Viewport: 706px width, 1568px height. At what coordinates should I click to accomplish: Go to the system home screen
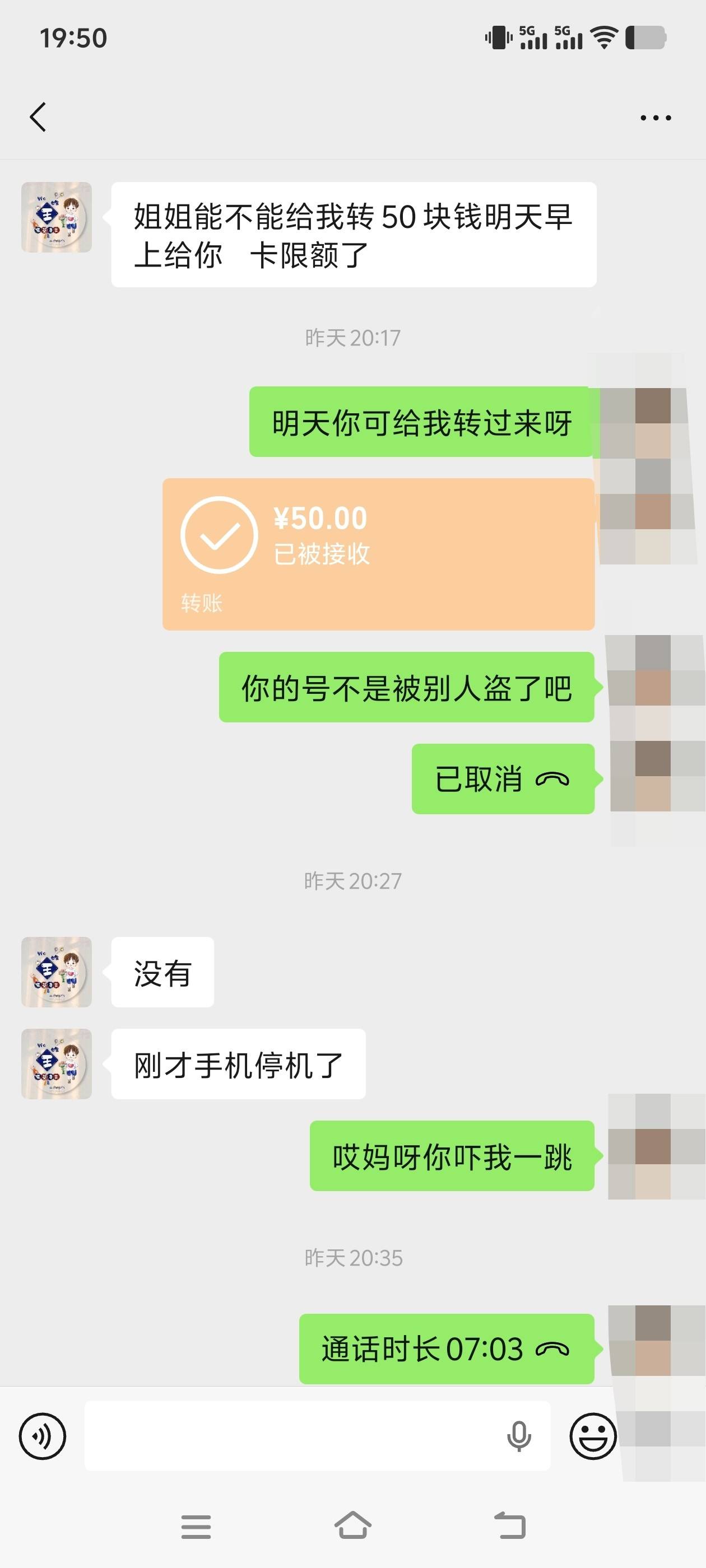tap(352, 1526)
